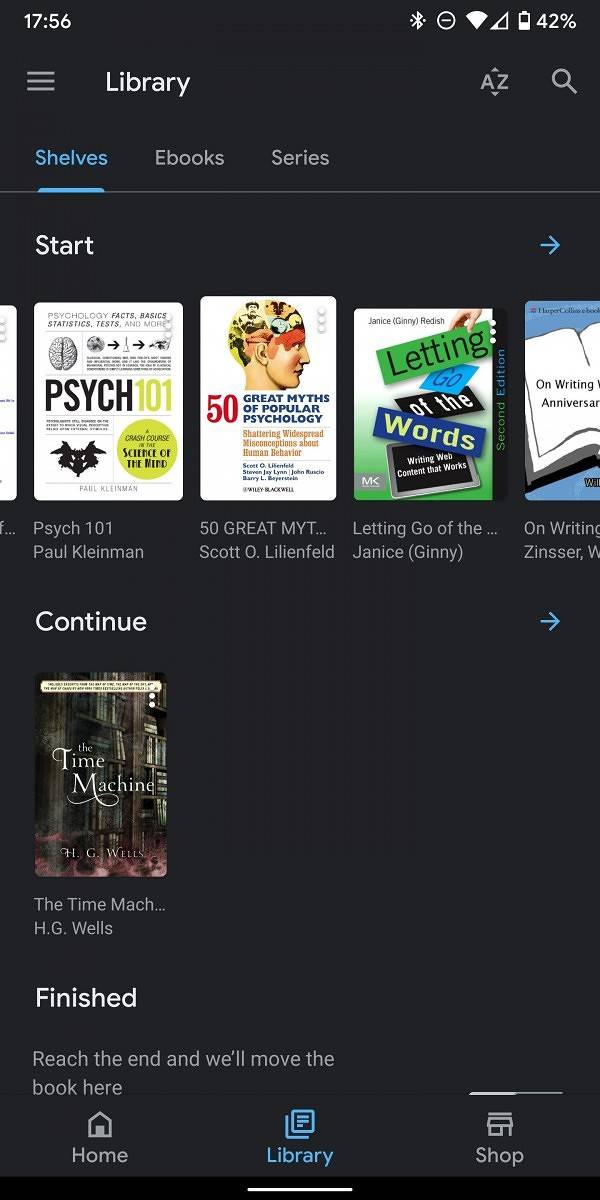Expand the Start shelf arrow
Screen dimensions: 600x1200
click(550, 245)
